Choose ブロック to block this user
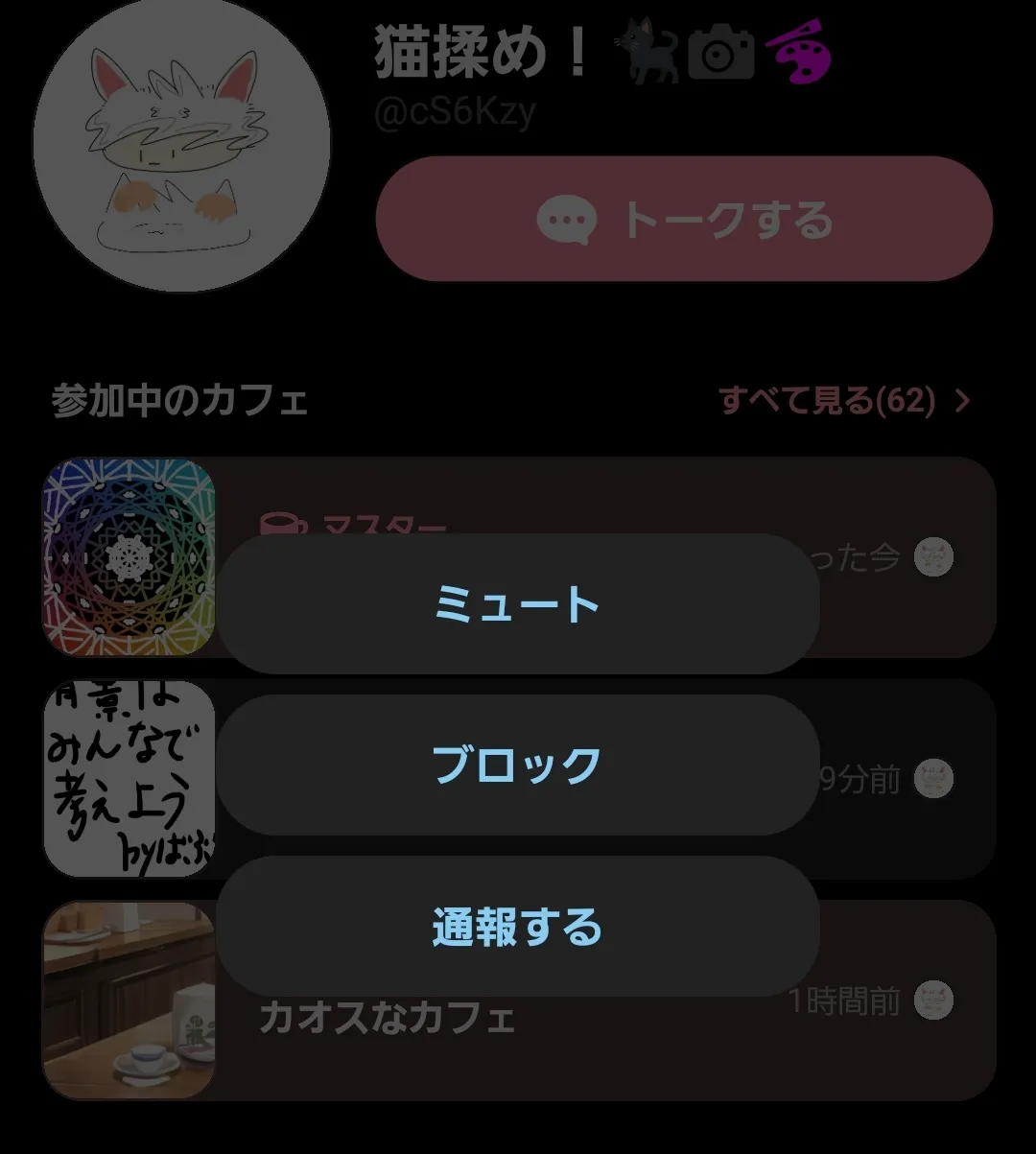This screenshot has width=1036, height=1154. click(x=517, y=765)
